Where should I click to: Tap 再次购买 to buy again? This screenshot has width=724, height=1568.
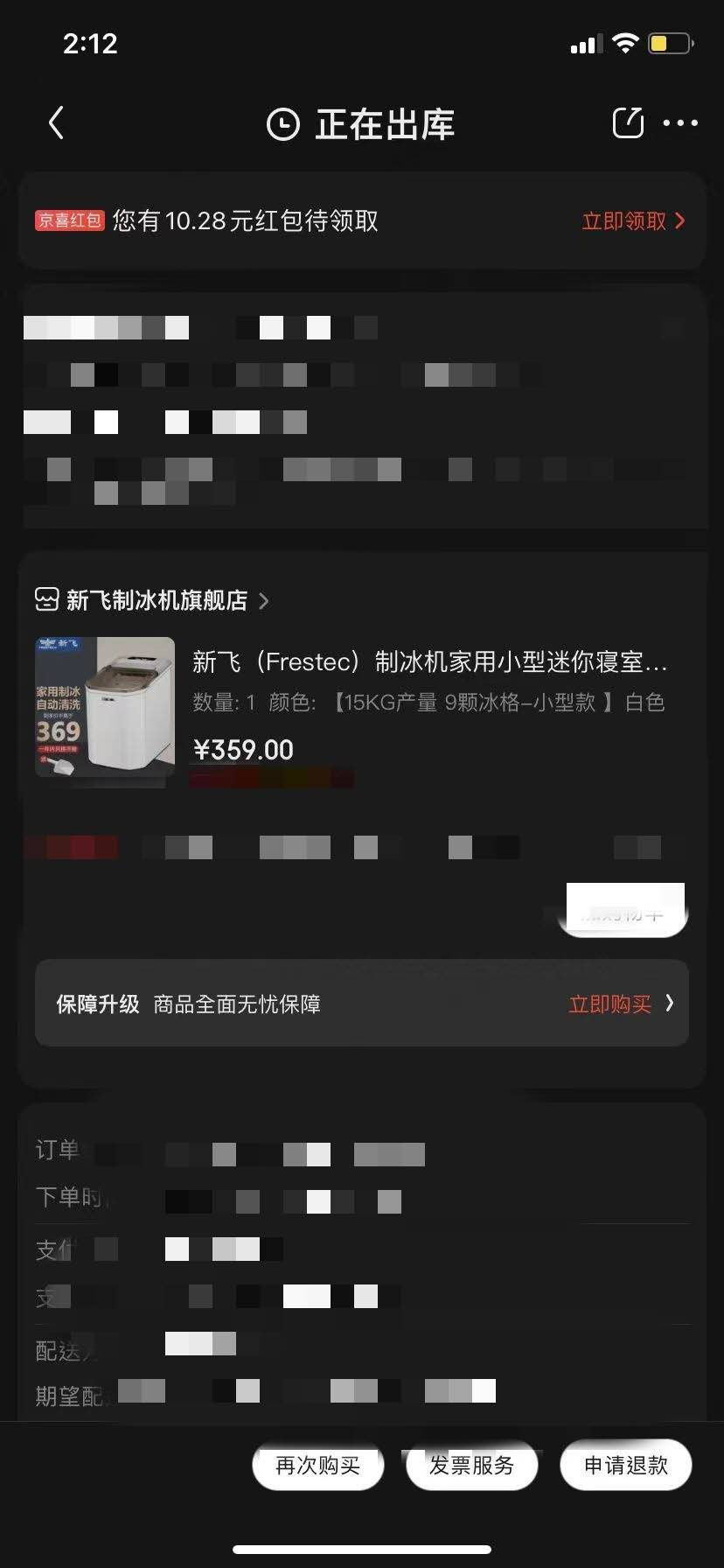317,1465
